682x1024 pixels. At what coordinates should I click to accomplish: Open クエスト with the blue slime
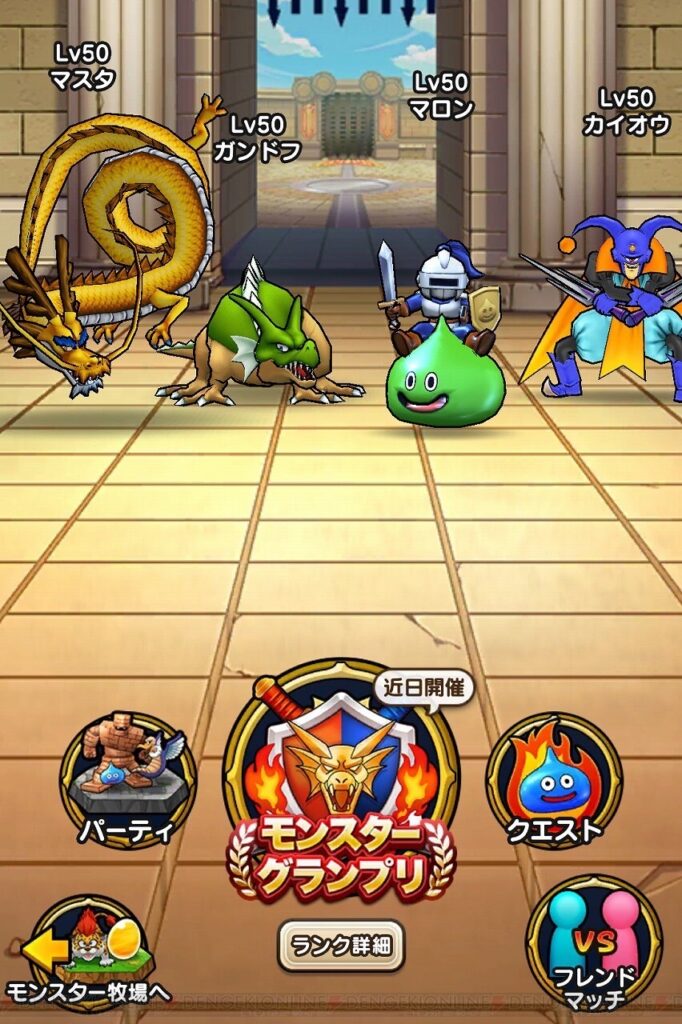click(x=554, y=781)
